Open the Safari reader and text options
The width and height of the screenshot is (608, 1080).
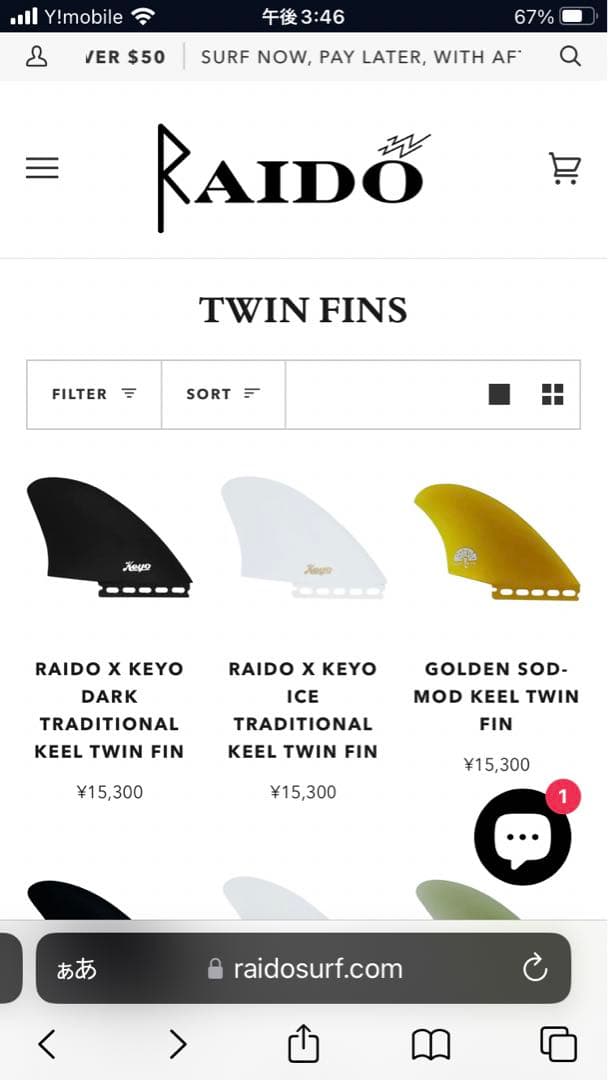pos(77,968)
